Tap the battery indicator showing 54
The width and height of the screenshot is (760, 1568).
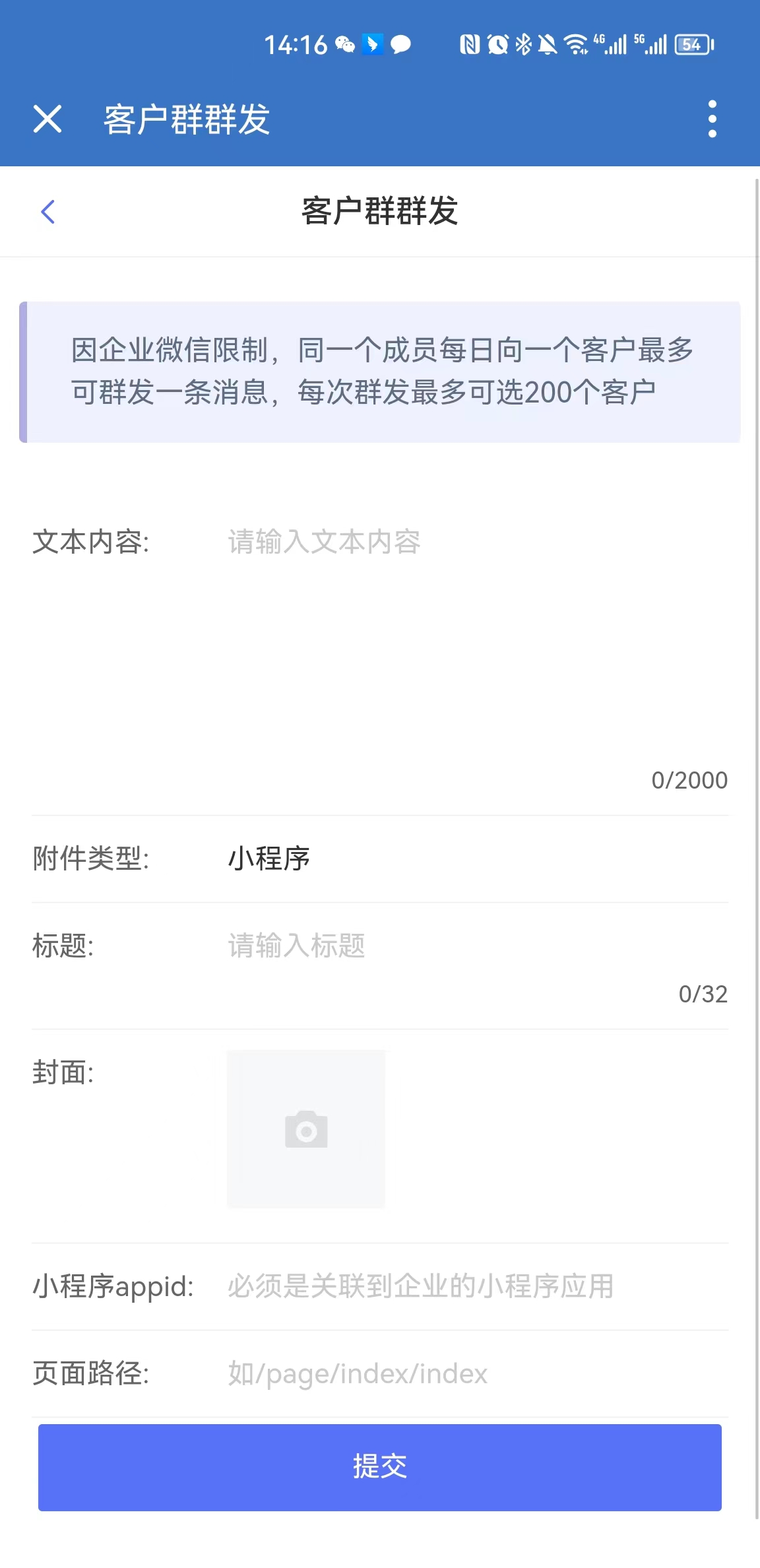(x=692, y=44)
